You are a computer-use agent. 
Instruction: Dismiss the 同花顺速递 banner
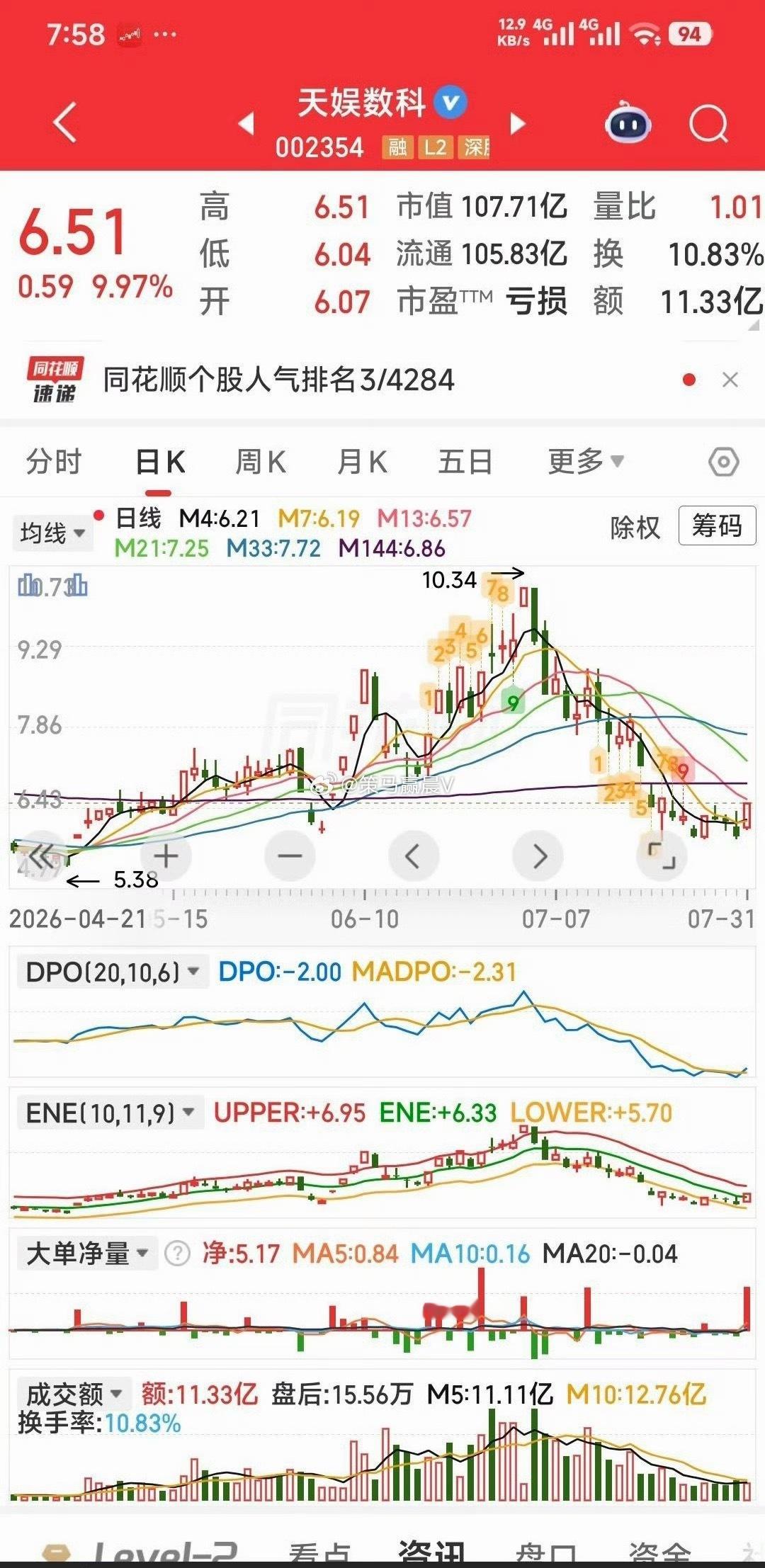[730, 380]
